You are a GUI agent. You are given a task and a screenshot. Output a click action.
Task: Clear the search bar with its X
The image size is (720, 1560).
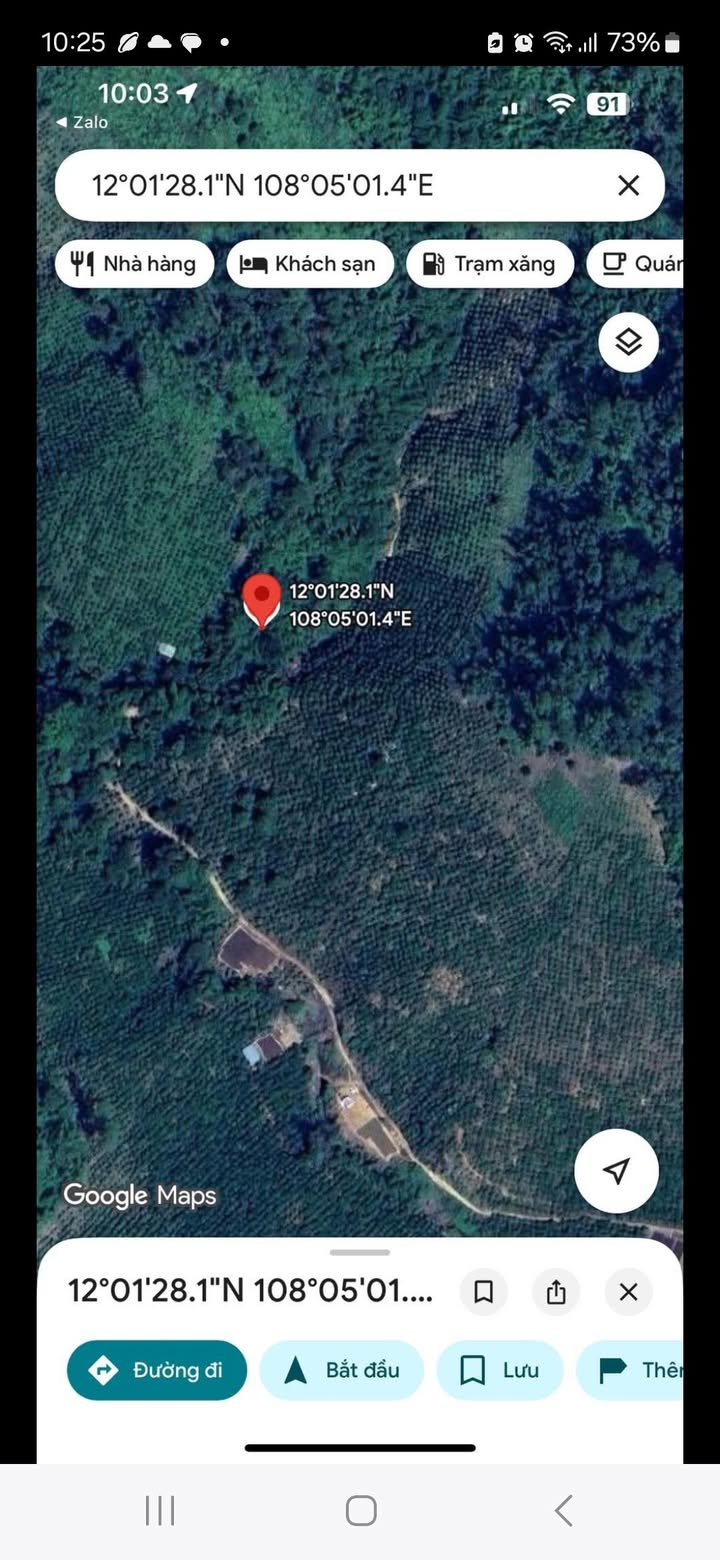628,185
